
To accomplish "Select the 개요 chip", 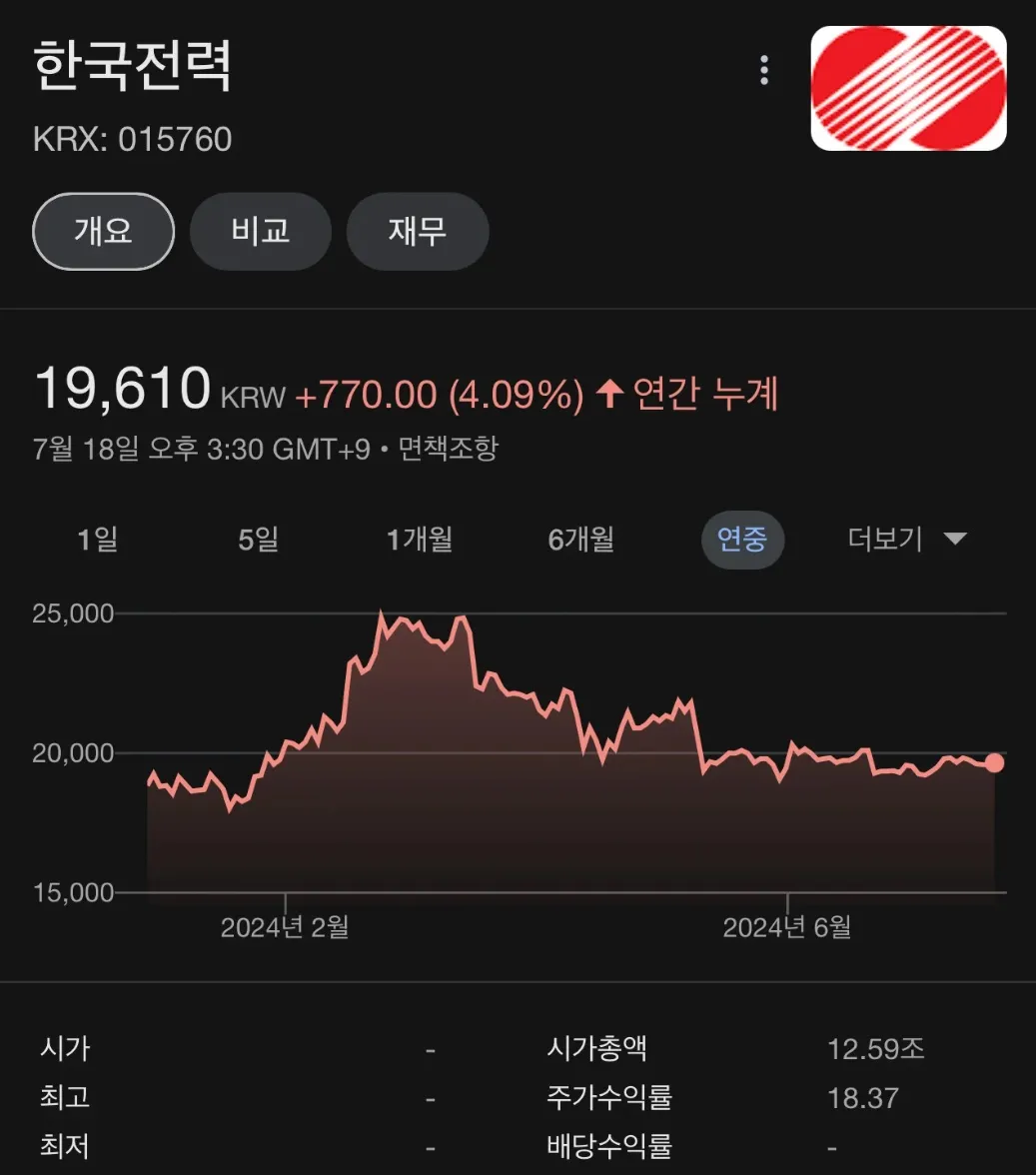I will pyautogui.click(x=104, y=232).
